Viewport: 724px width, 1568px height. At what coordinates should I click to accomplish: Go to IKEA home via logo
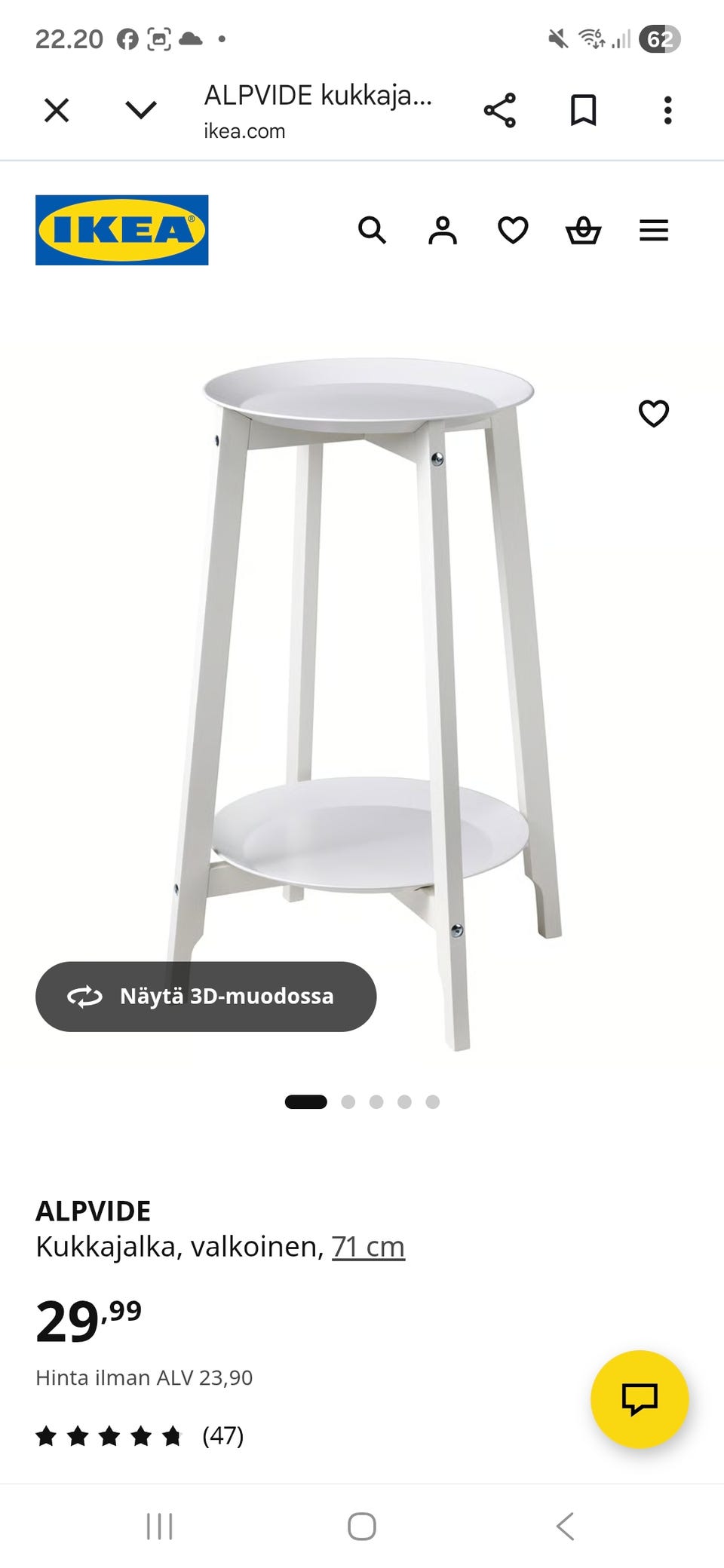[122, 230]
